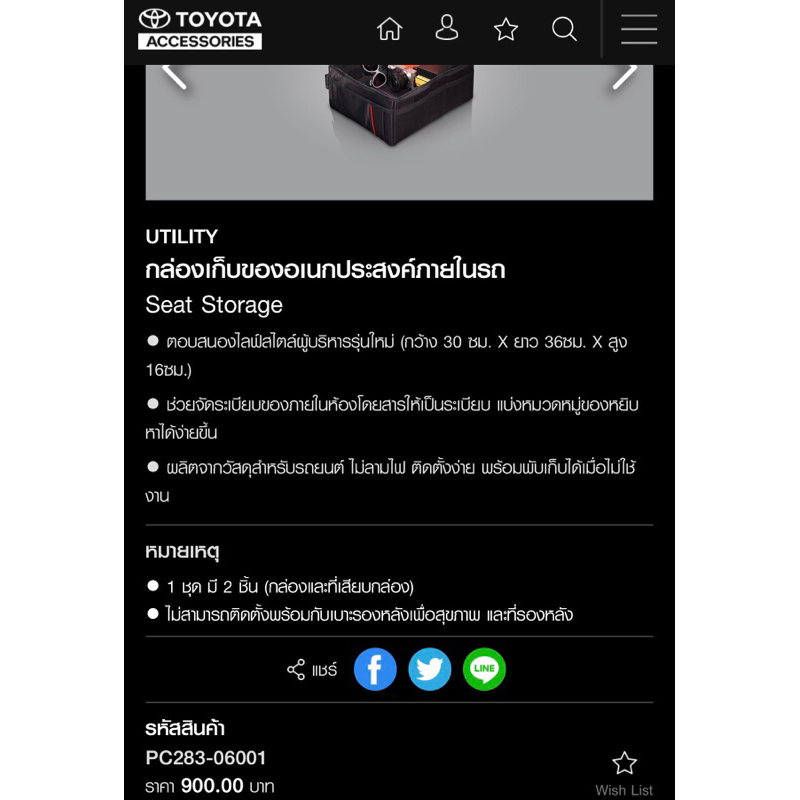The image size is (800, 800).
Task: Open the hamburger menu
Action: [639, 29]
